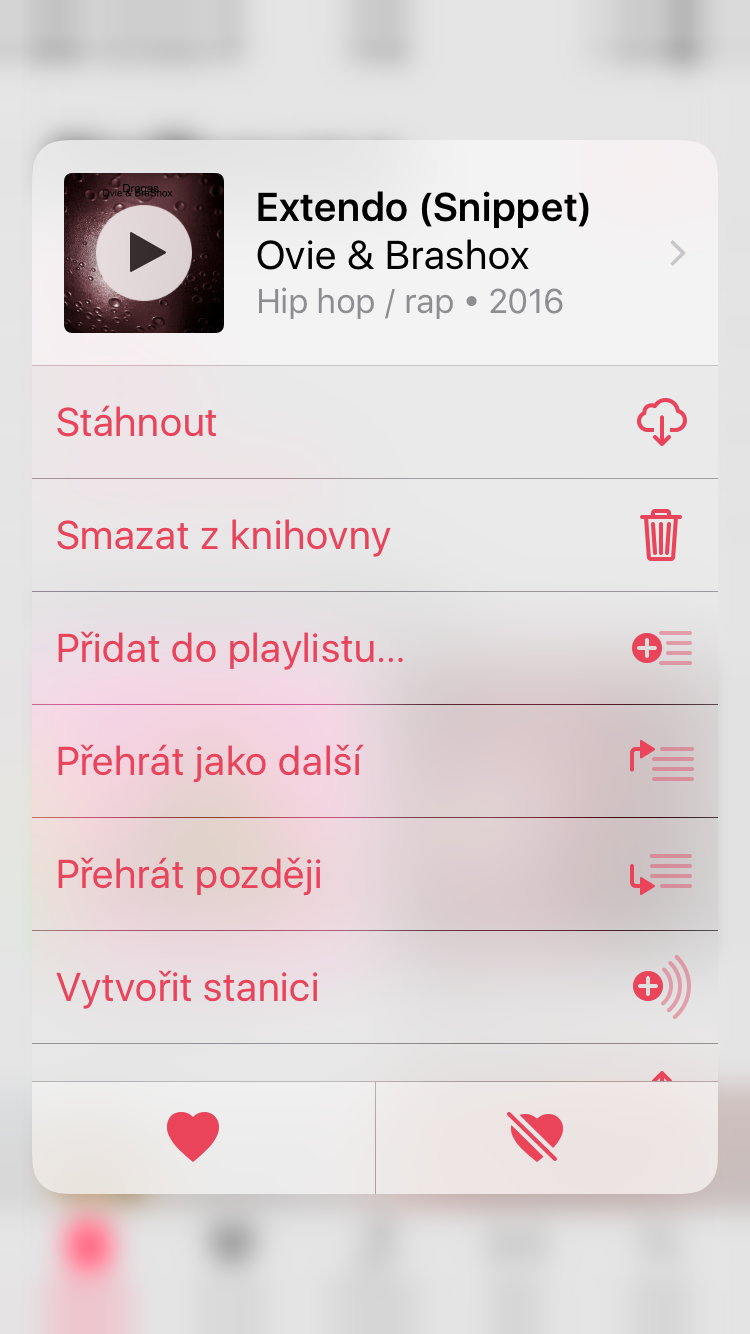The width and height of the screenshot is (750, 1334).
Task: Dislike the song with crossed-out heart
Action: [x=537, y=1137]
